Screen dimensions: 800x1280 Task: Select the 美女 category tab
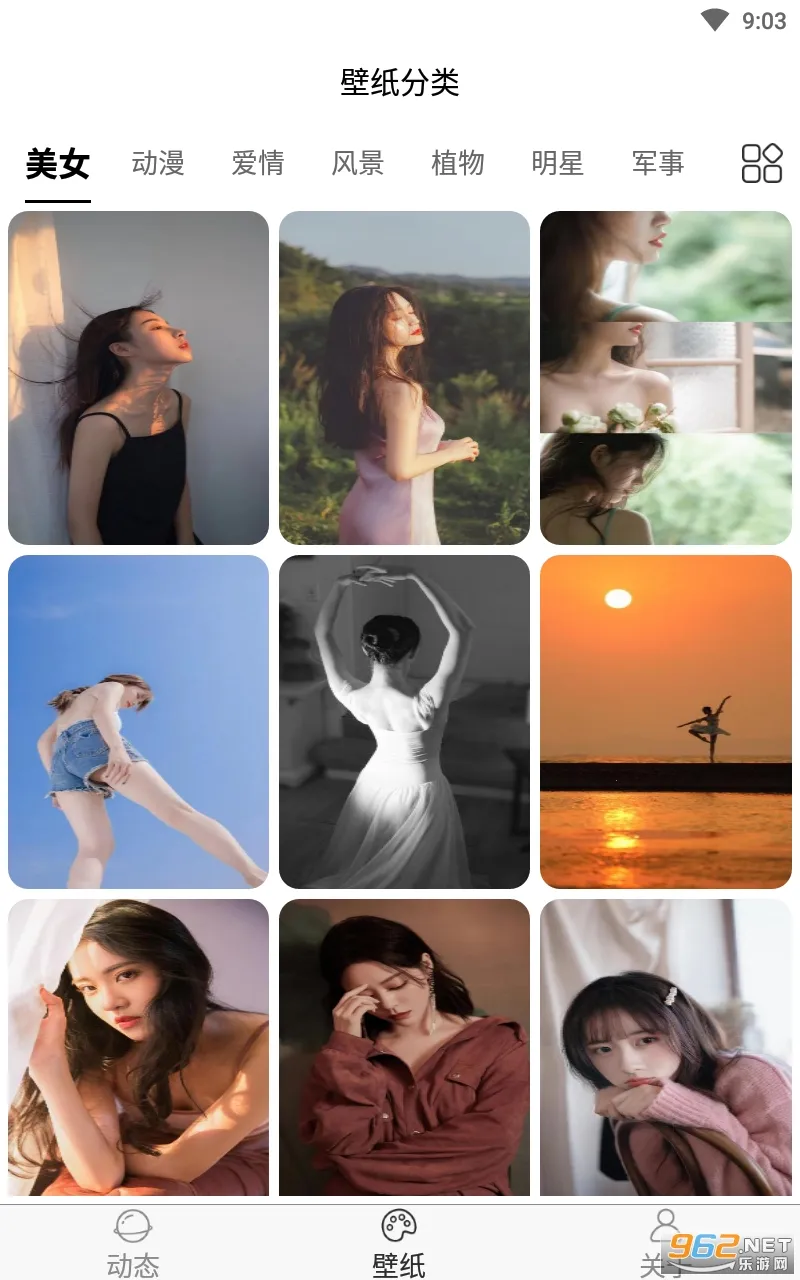point(58,164)
